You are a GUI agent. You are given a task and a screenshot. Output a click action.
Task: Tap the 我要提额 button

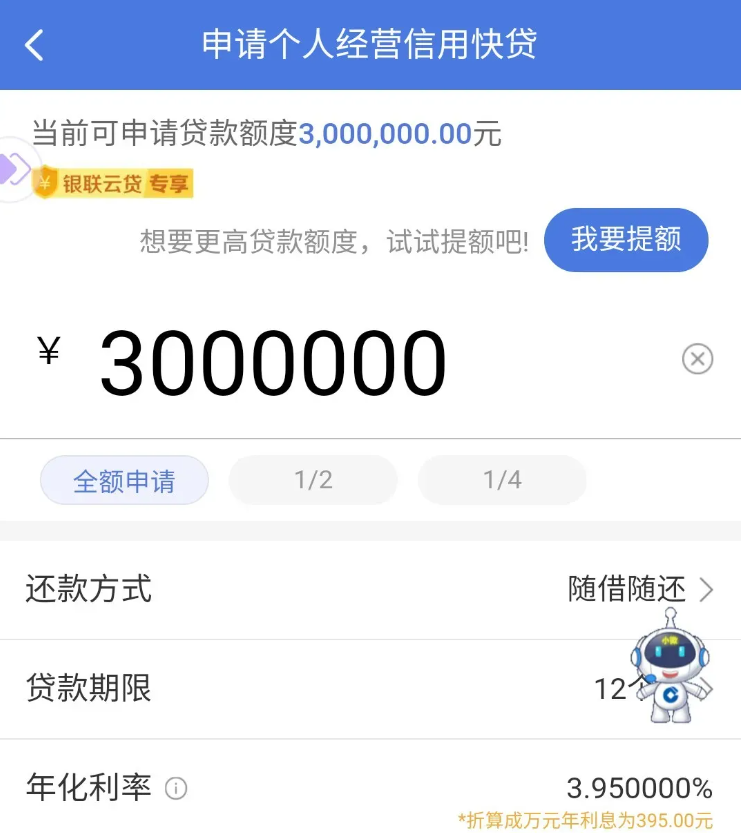pyautogui.click(x=626, y=240)
